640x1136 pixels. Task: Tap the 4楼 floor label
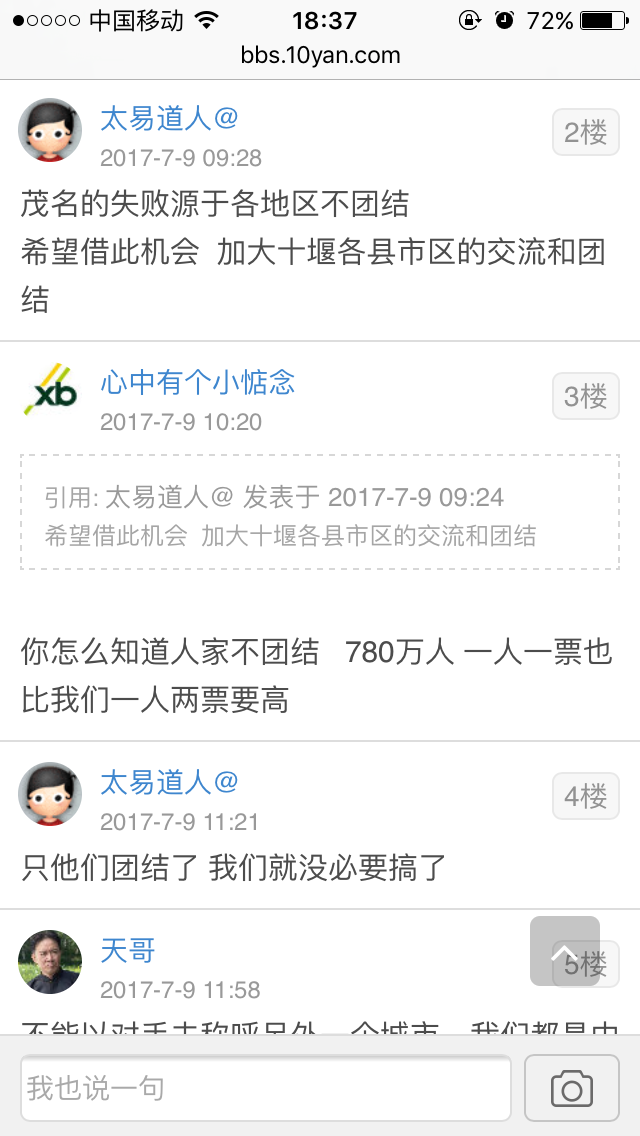[x=586, y=796]
